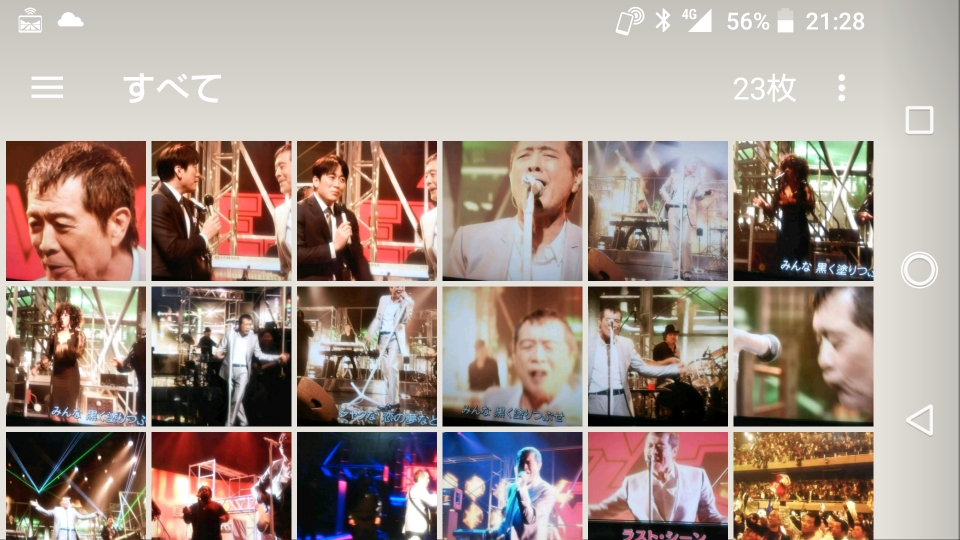Open the photo with green laser stage lights

click(x=75, y=486)
